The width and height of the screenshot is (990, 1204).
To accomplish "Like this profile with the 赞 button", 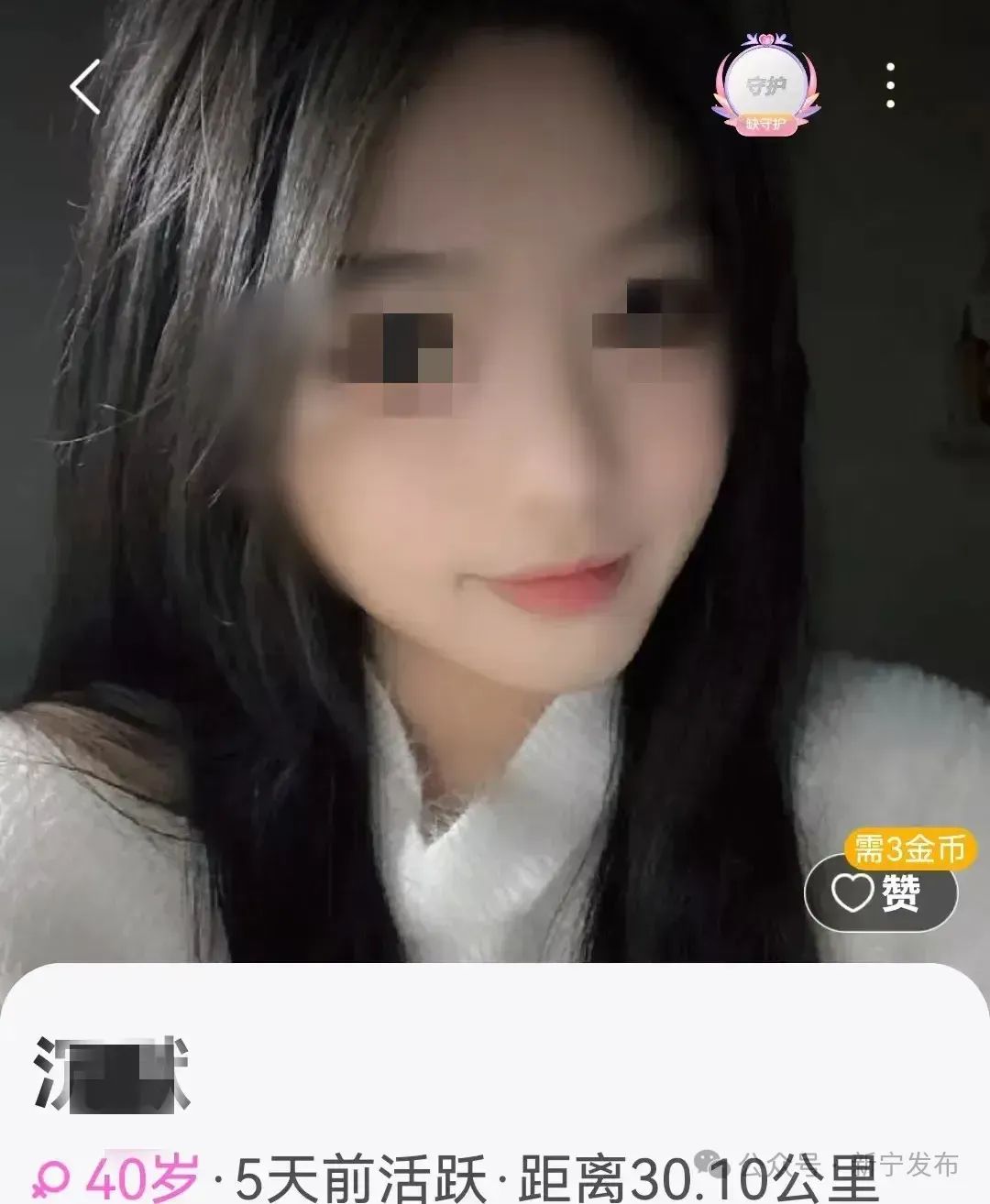I will coord(880,892).
